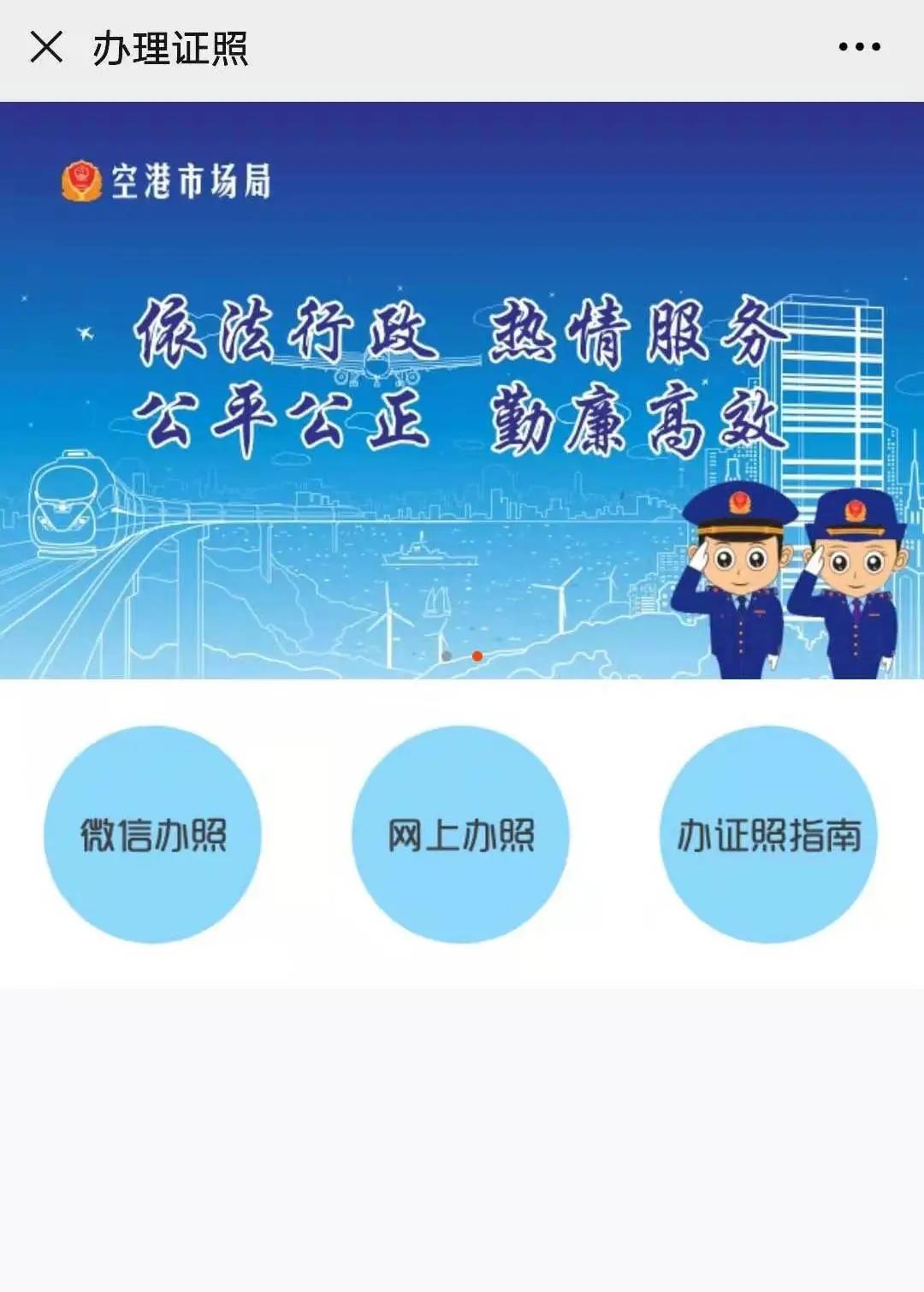Screen dimensions: 924x1292
Task: Open 办证照指南 guide
Action: tap(768, 834)
